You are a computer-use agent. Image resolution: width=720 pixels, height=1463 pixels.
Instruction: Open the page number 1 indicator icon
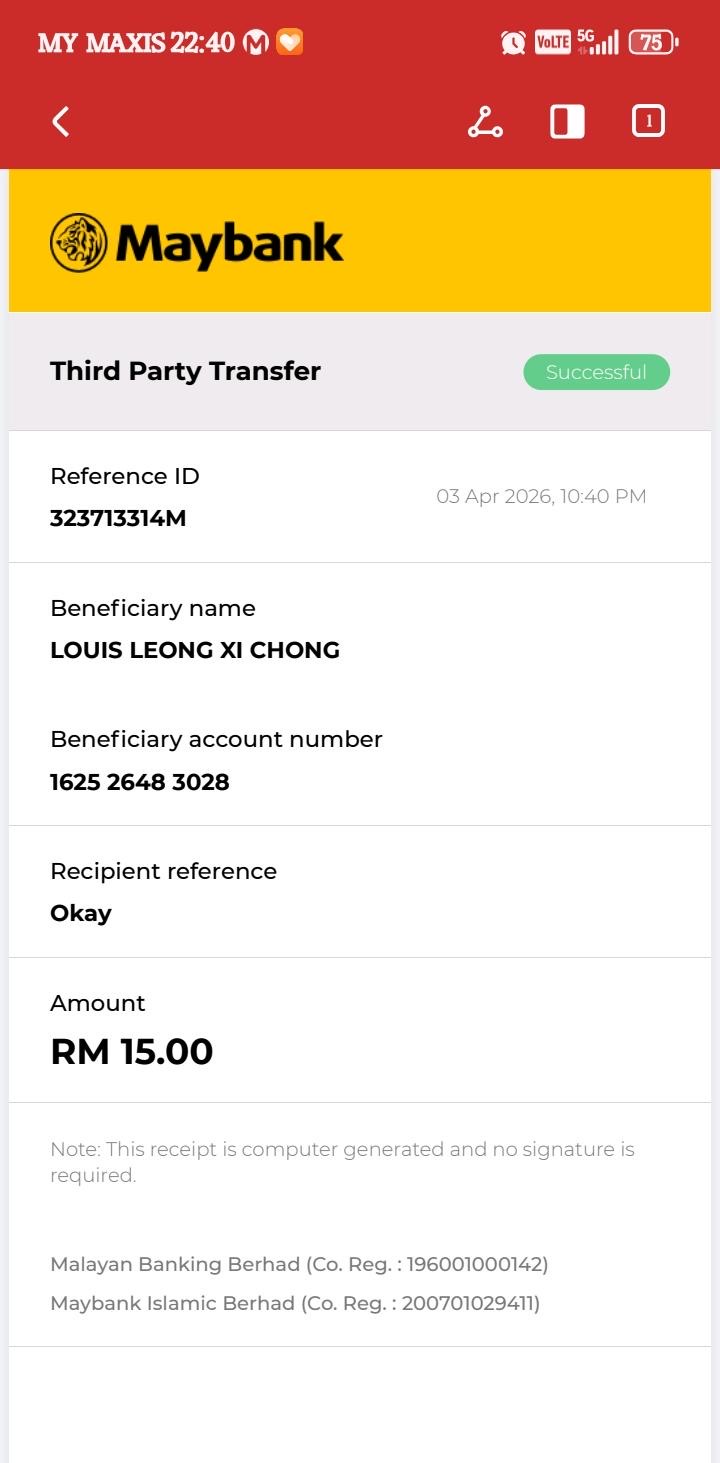point(648,122)
